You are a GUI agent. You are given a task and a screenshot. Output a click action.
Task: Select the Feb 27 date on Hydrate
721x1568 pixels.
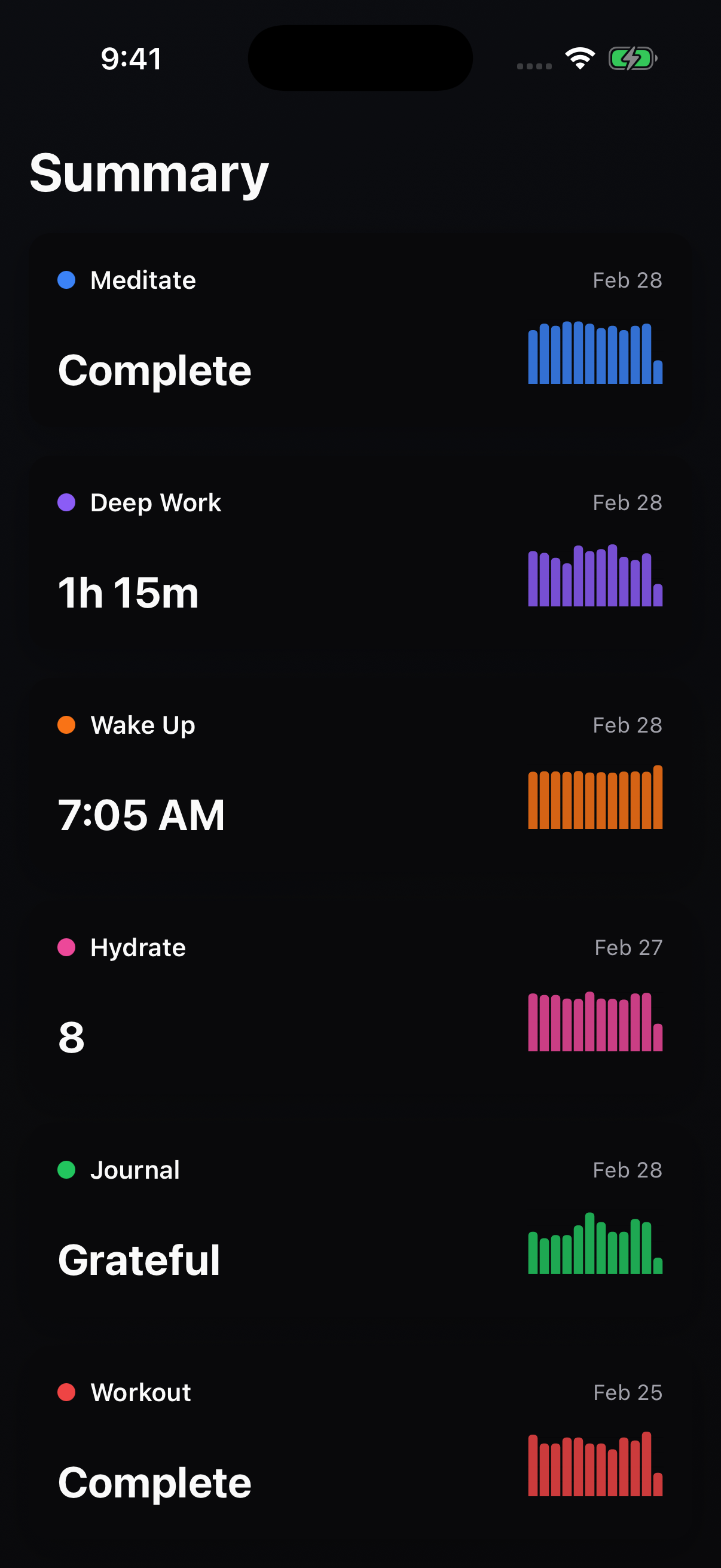628,947
